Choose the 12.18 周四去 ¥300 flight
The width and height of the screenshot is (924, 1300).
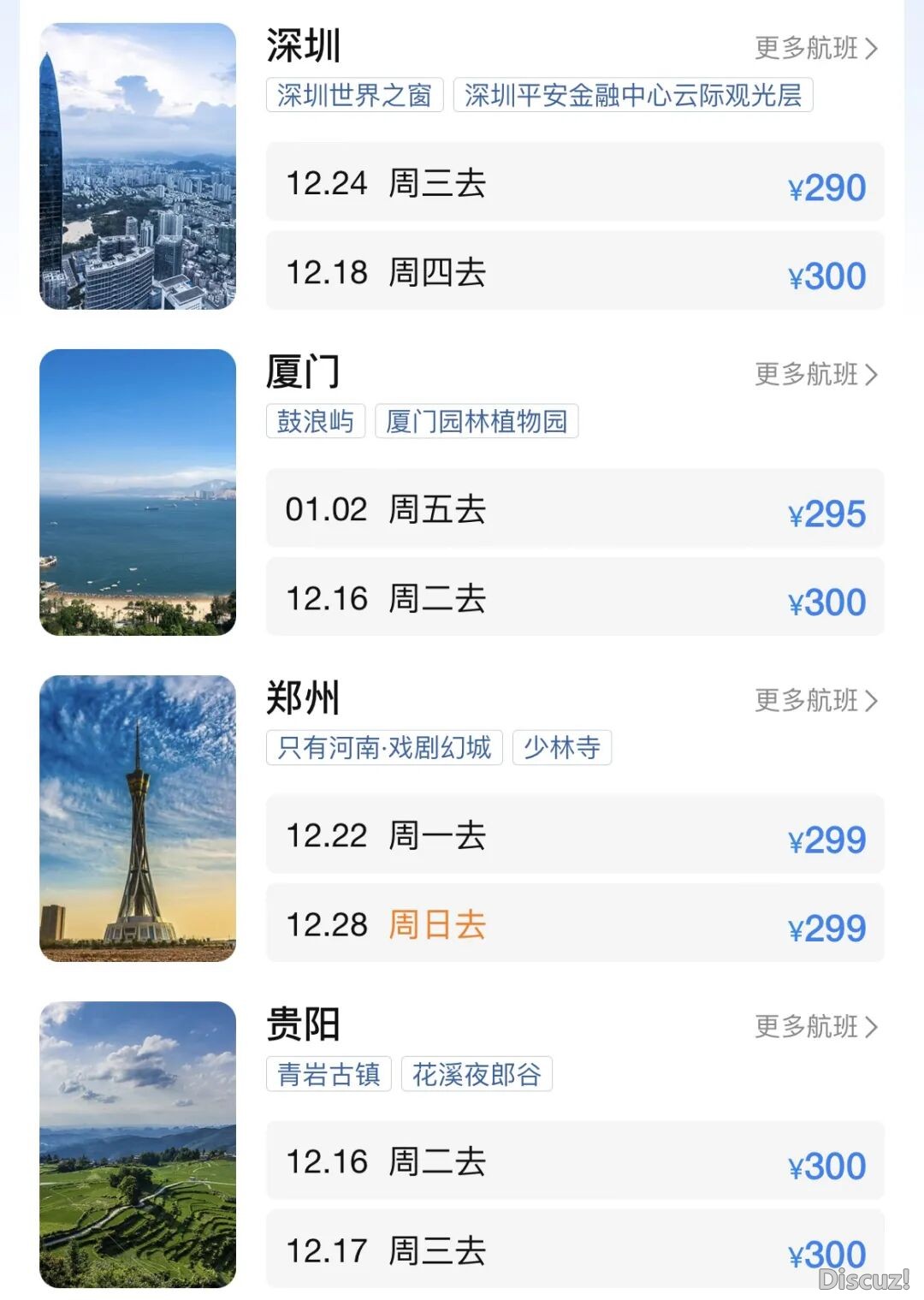[x=574, y=272]
